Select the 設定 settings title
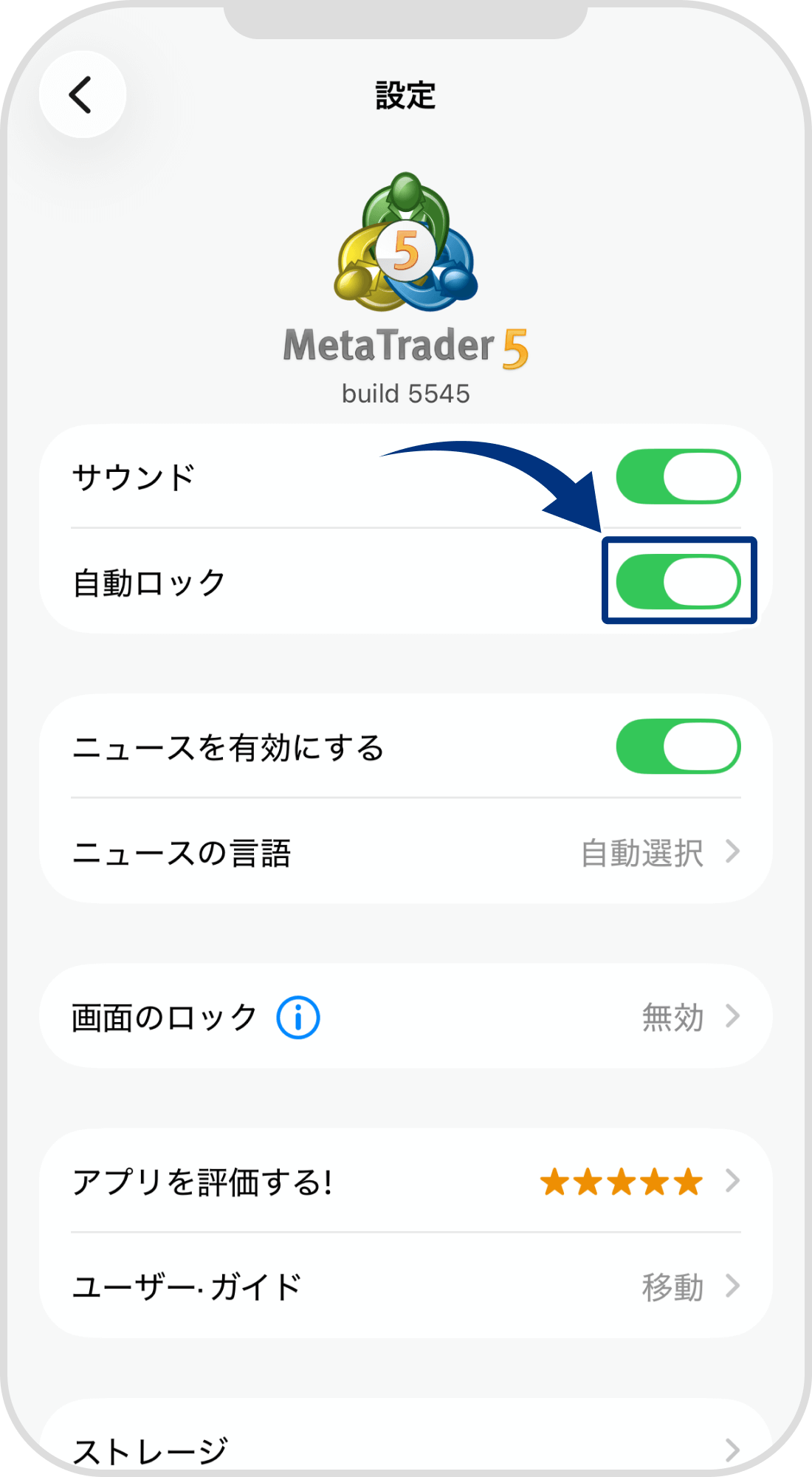Viewport: 812px width, 1477px height. (406, 95)
